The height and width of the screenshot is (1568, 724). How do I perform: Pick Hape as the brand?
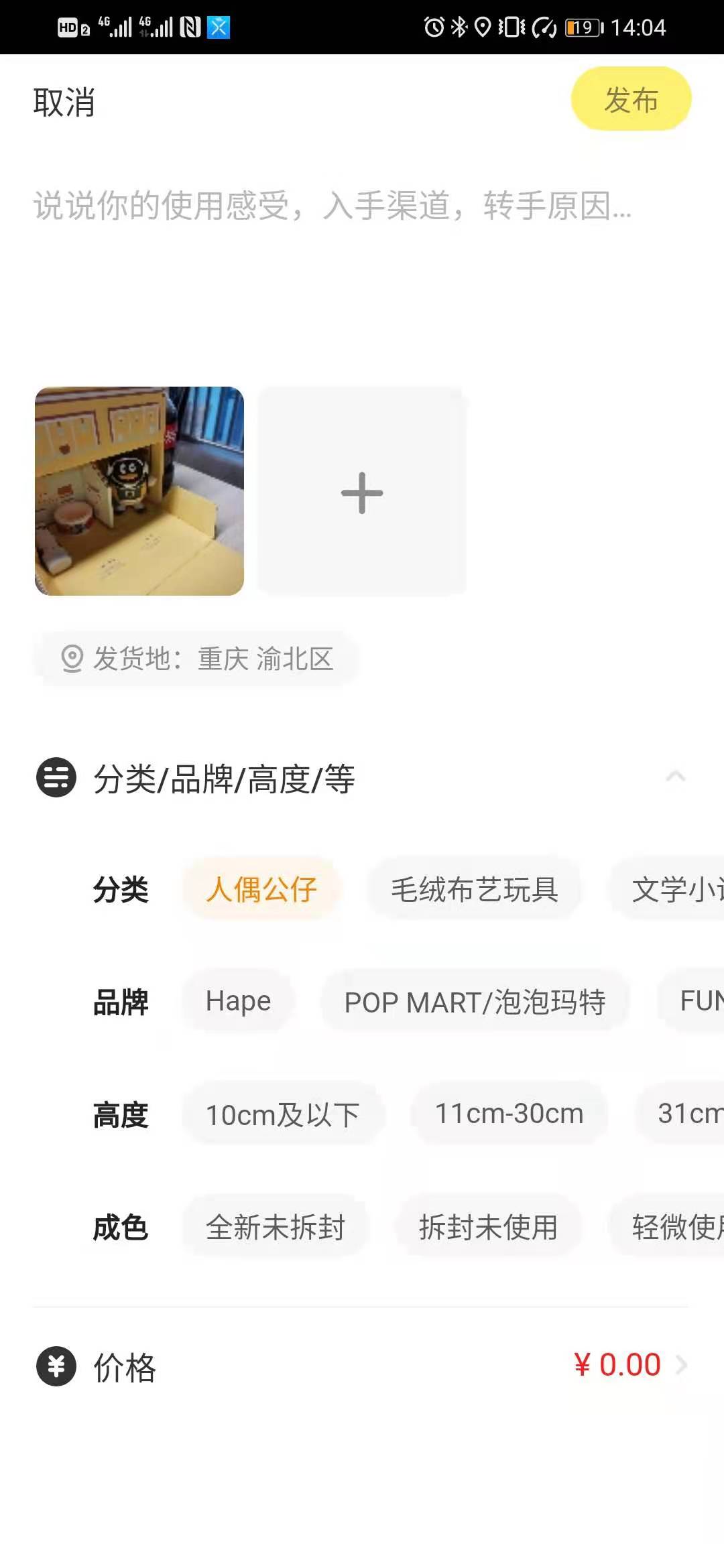tap(238, 1002)
